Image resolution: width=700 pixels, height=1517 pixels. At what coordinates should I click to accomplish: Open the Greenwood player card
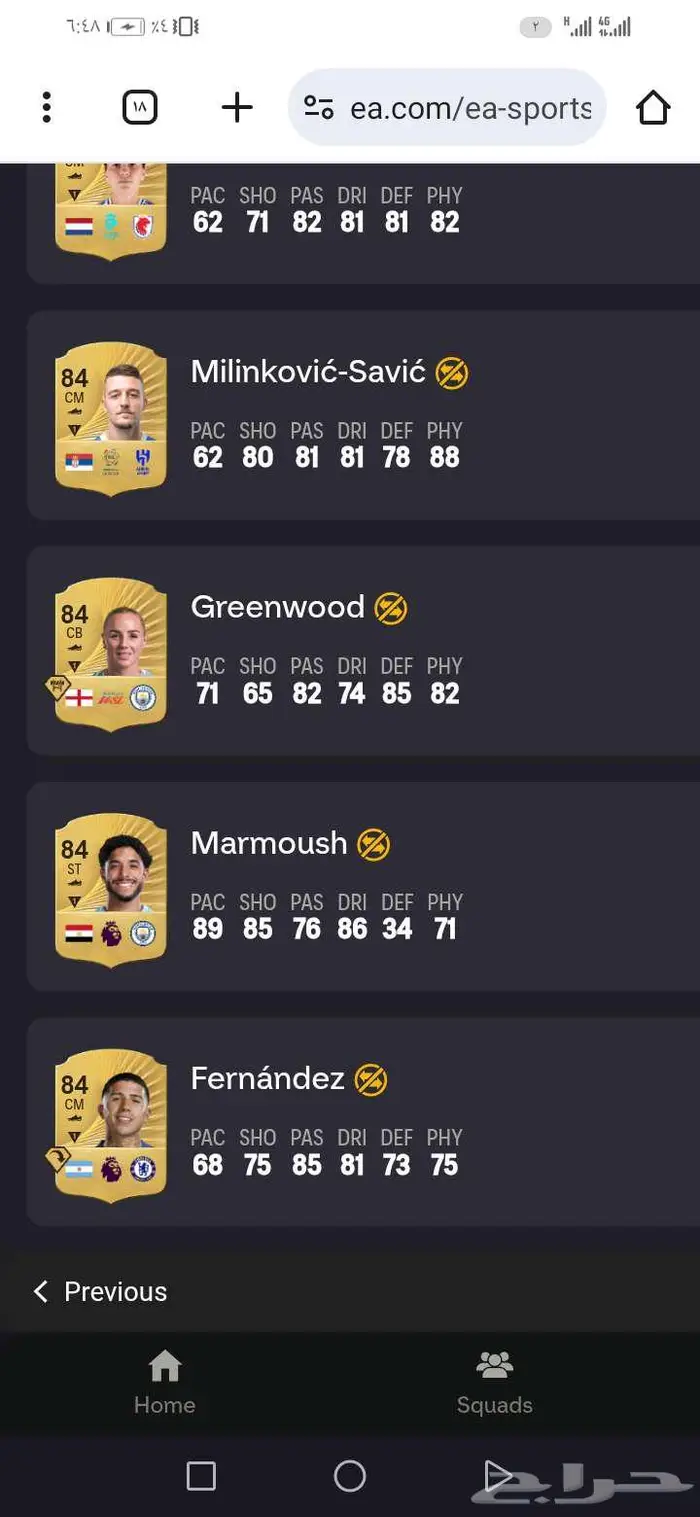coord(363,651)
